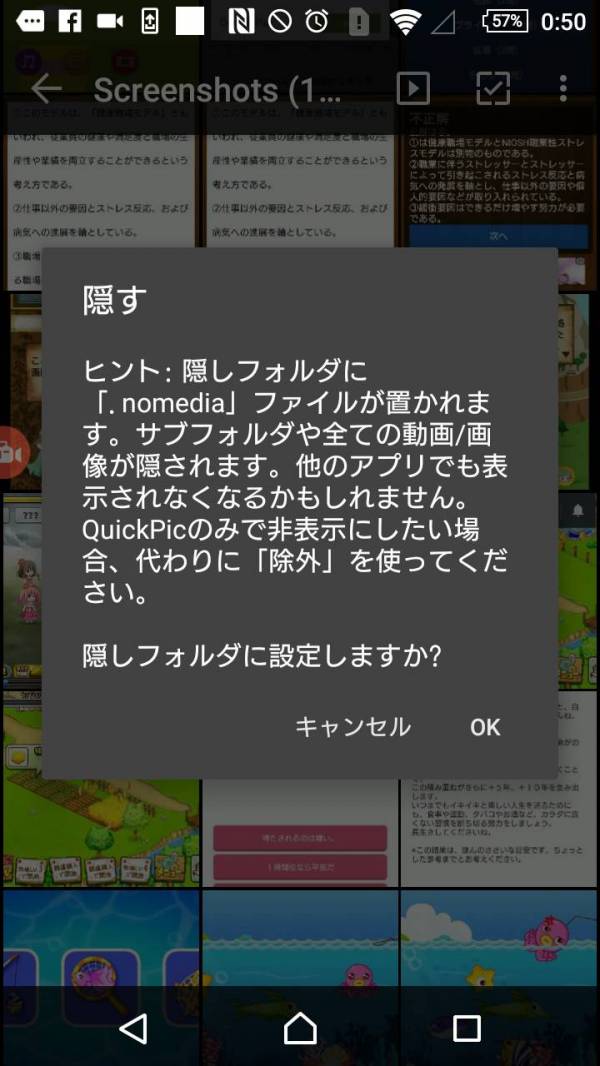Go to the Android home screen
600x1066 pixels.
300,1027
